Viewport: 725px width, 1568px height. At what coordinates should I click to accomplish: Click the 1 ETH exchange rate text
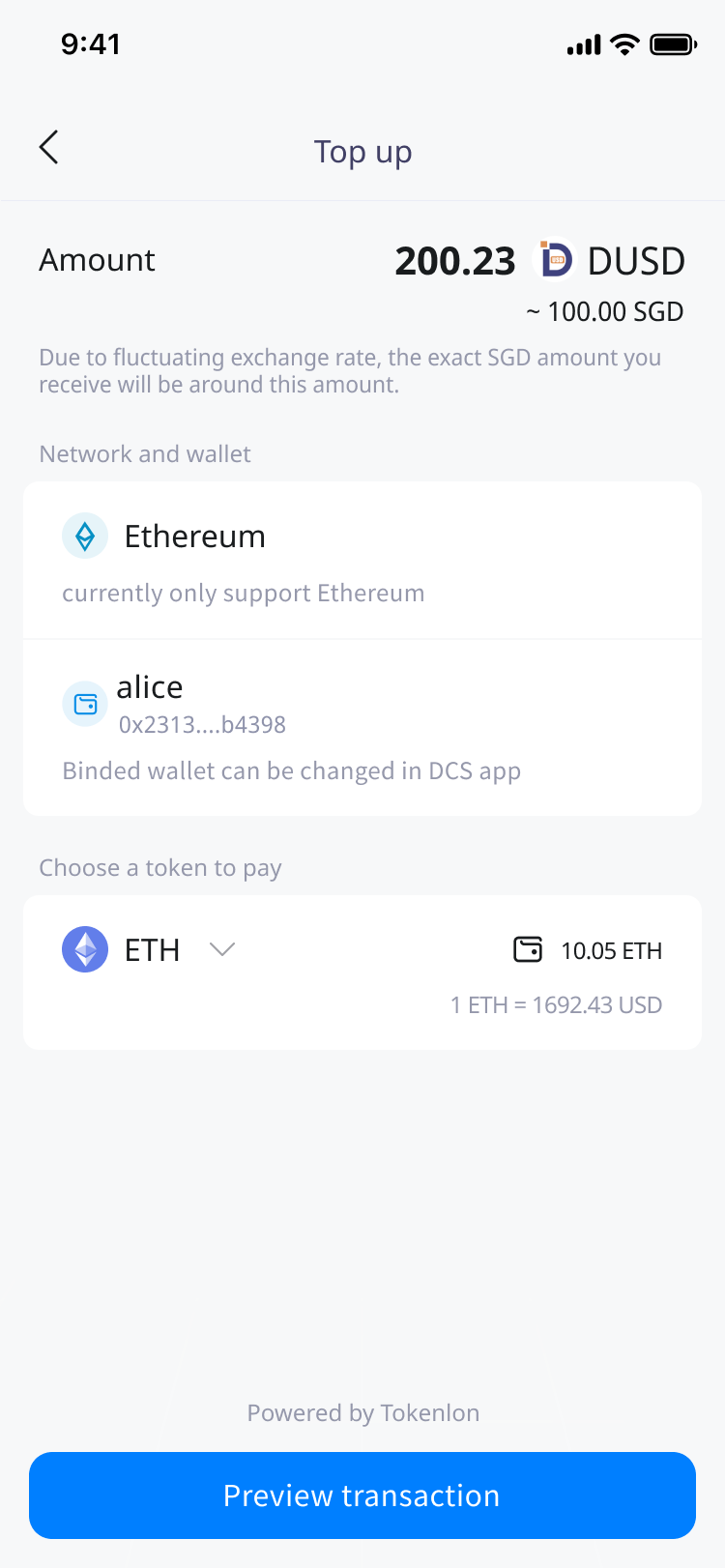click(557, 1004)
